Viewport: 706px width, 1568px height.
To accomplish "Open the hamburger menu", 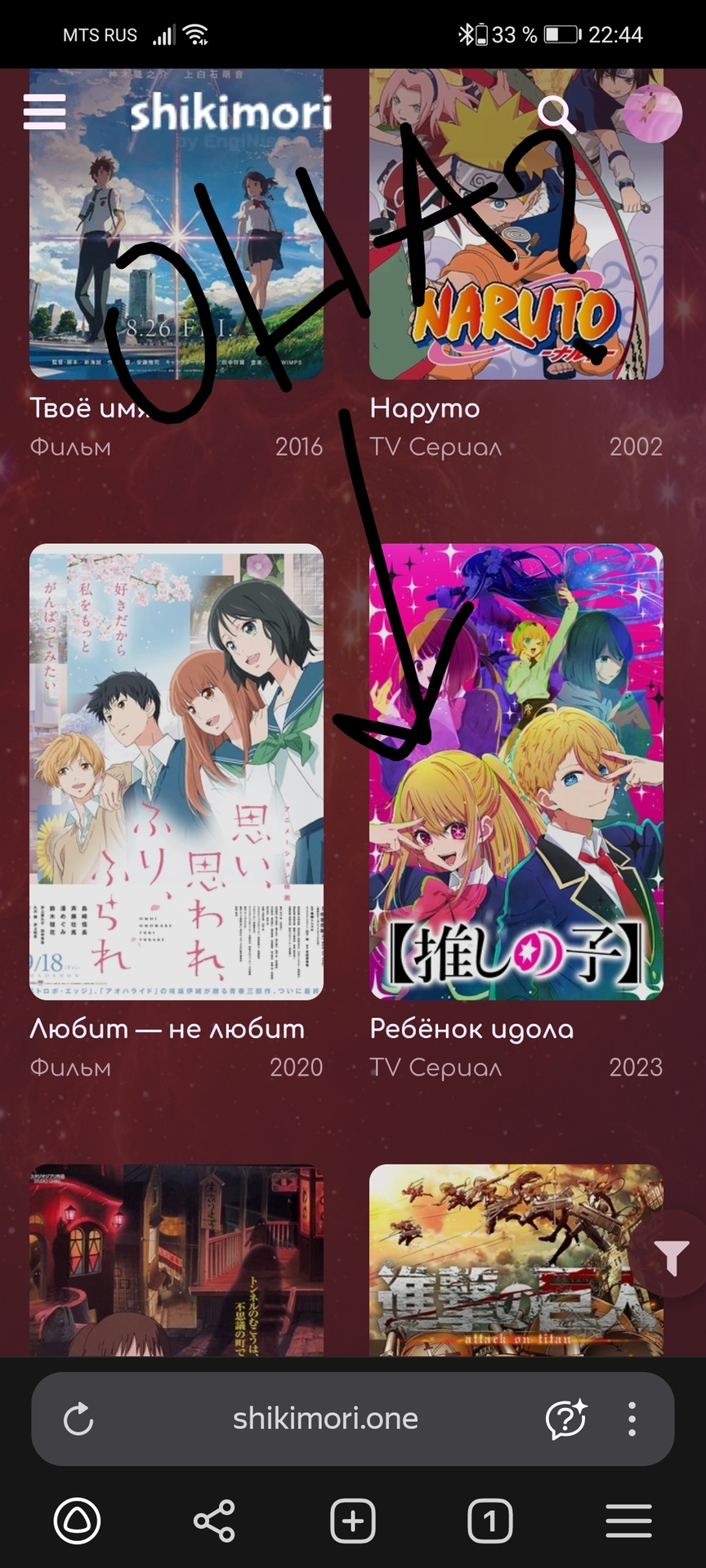I will (45, 112).
